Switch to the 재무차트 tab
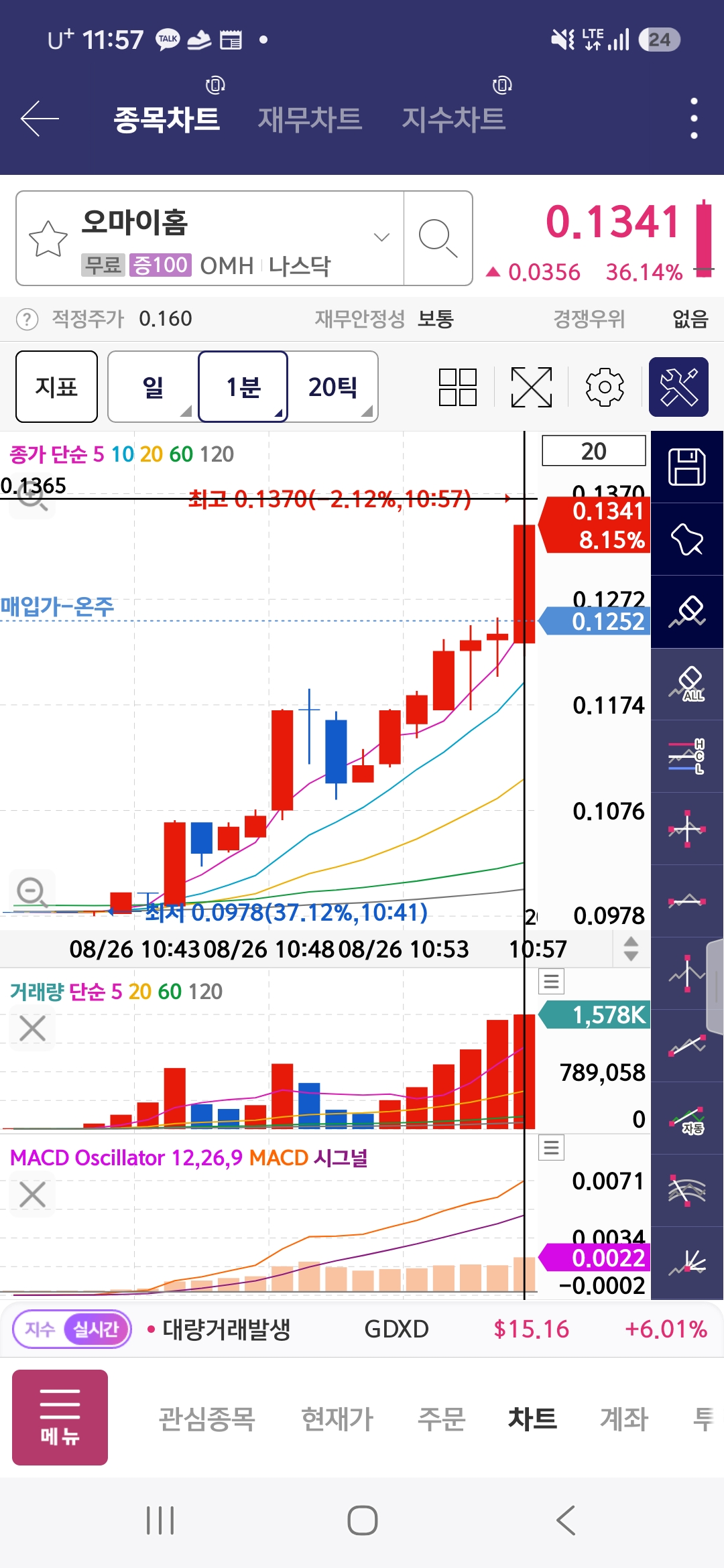724x1568 pixels. 310,119
